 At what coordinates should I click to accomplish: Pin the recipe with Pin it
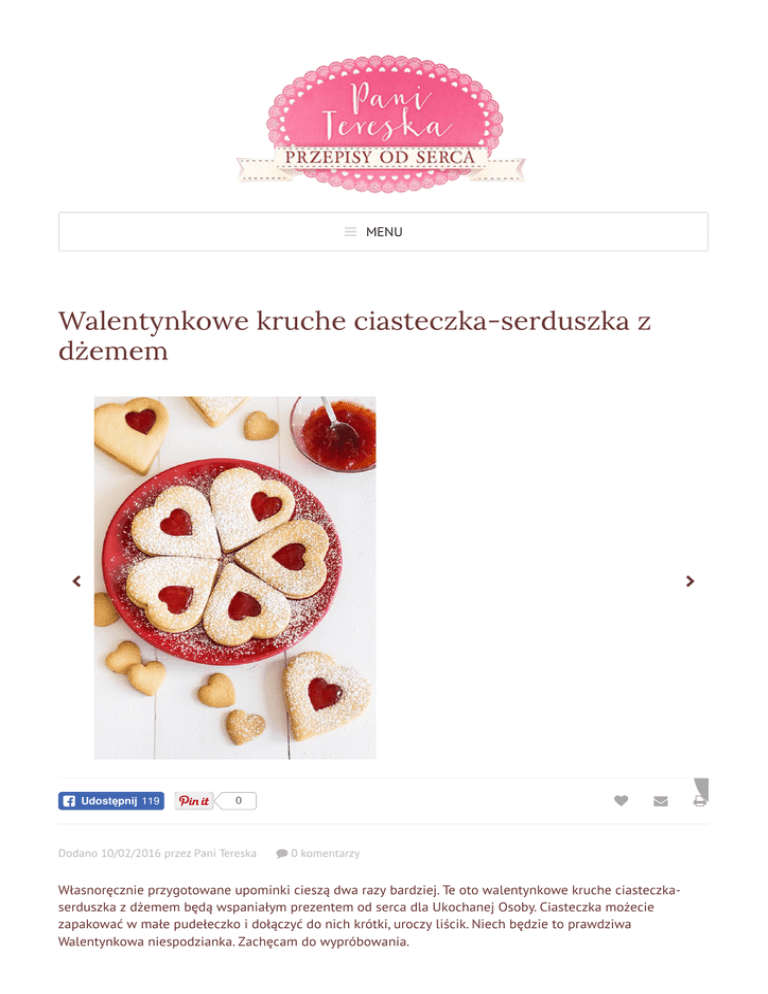194,801
